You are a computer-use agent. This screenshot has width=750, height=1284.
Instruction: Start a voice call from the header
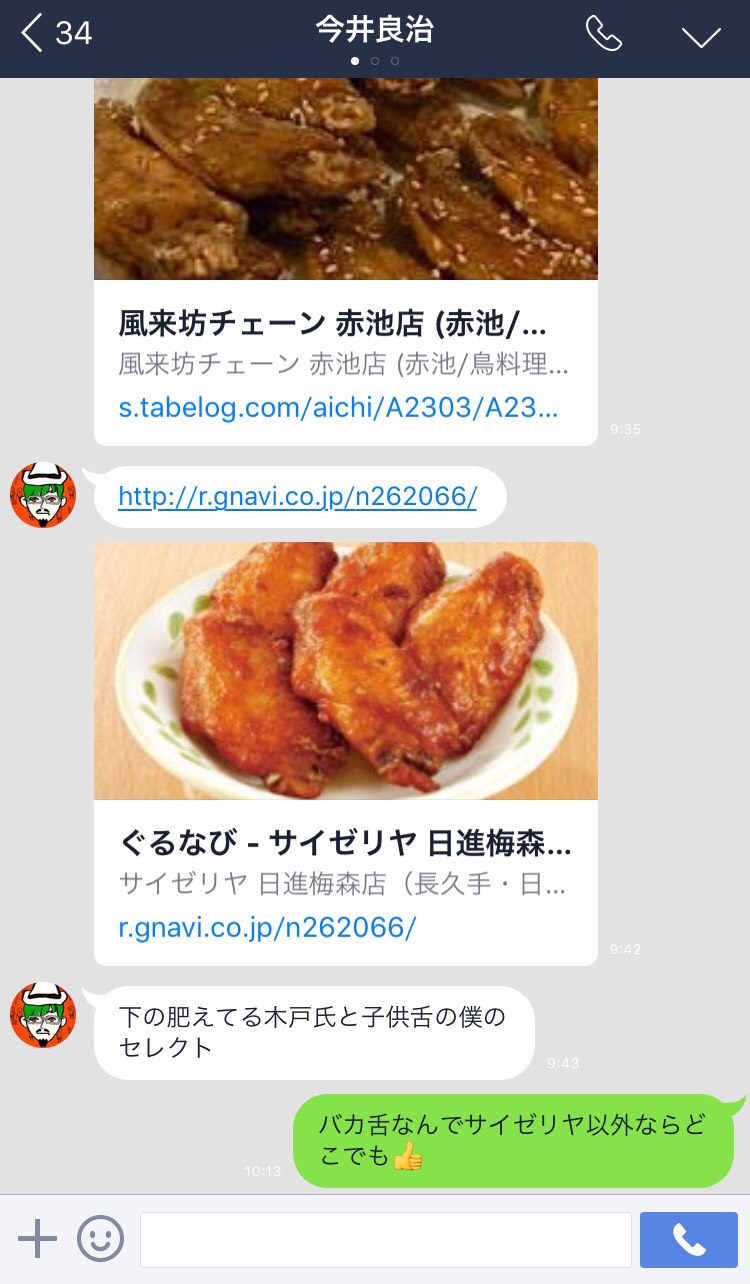point(603,34)
